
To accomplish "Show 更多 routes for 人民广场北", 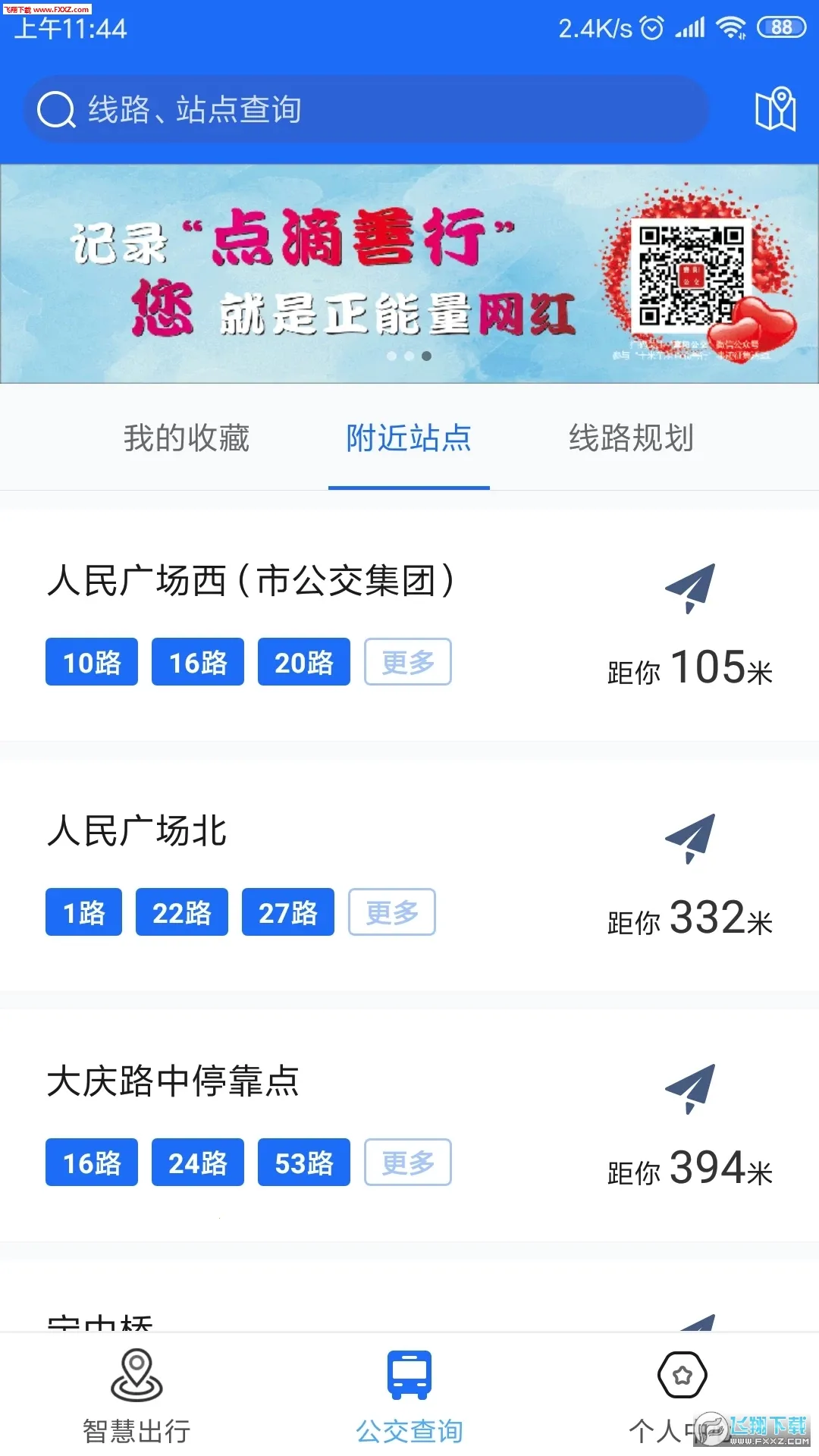I will (392, 912).
